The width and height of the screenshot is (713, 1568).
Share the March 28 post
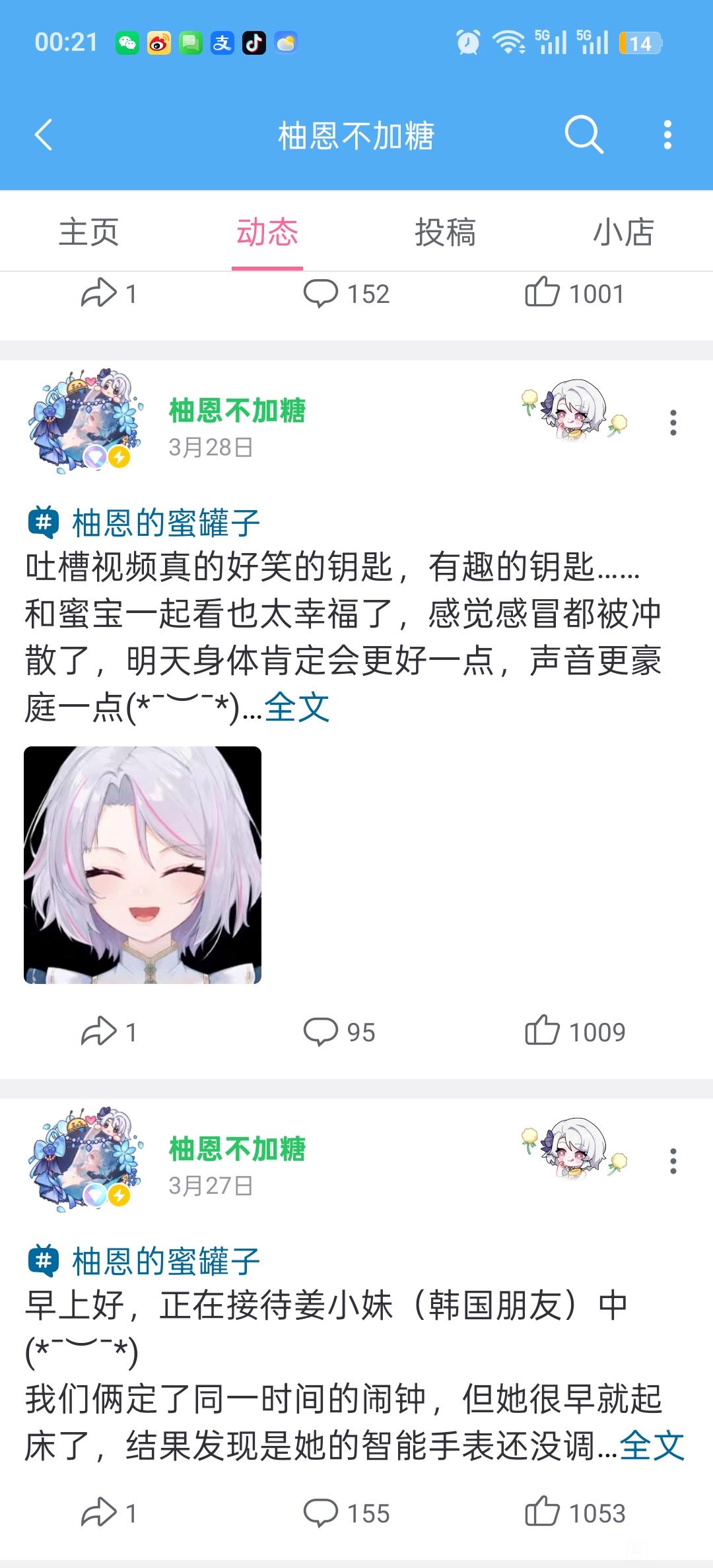click(110, 1031)
